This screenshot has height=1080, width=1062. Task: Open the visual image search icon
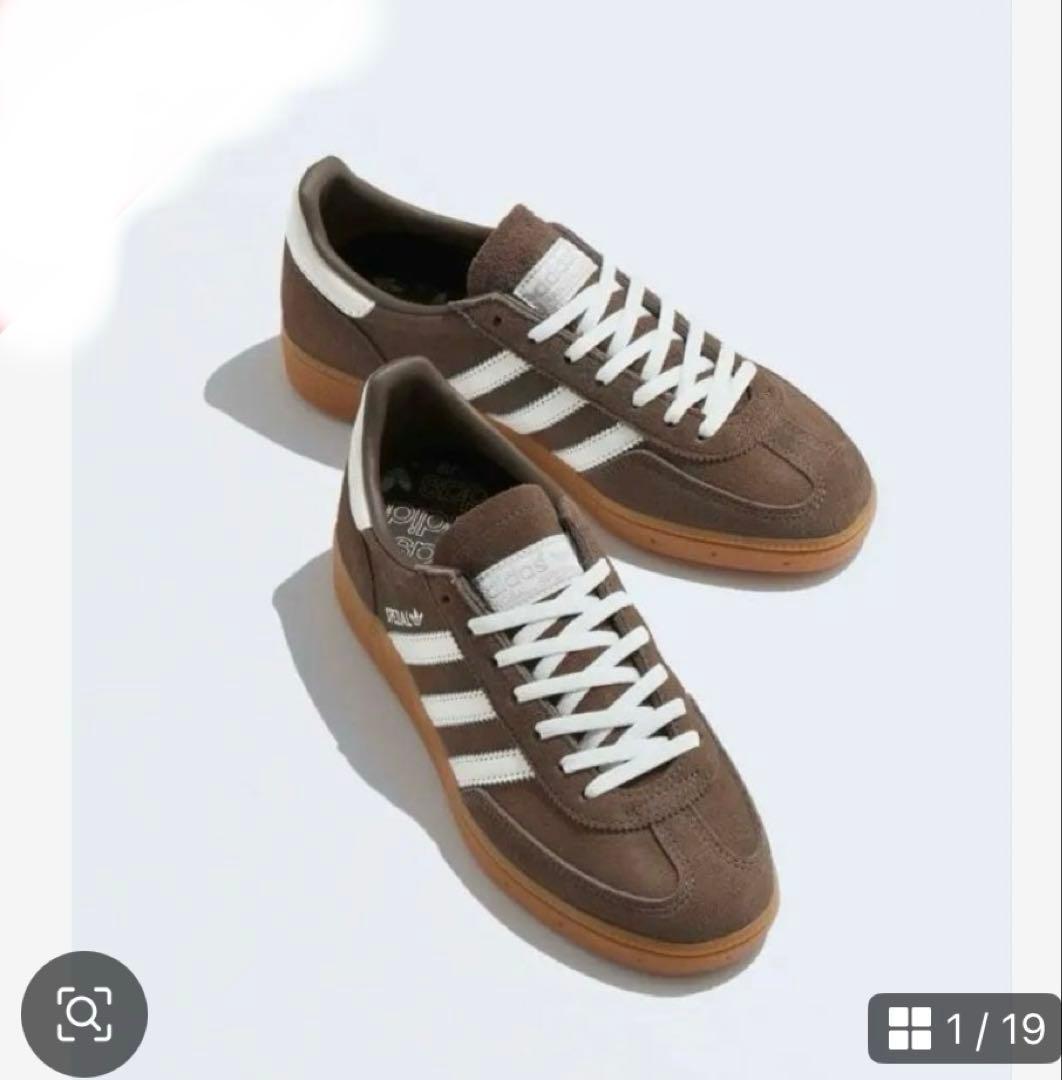84,1013
